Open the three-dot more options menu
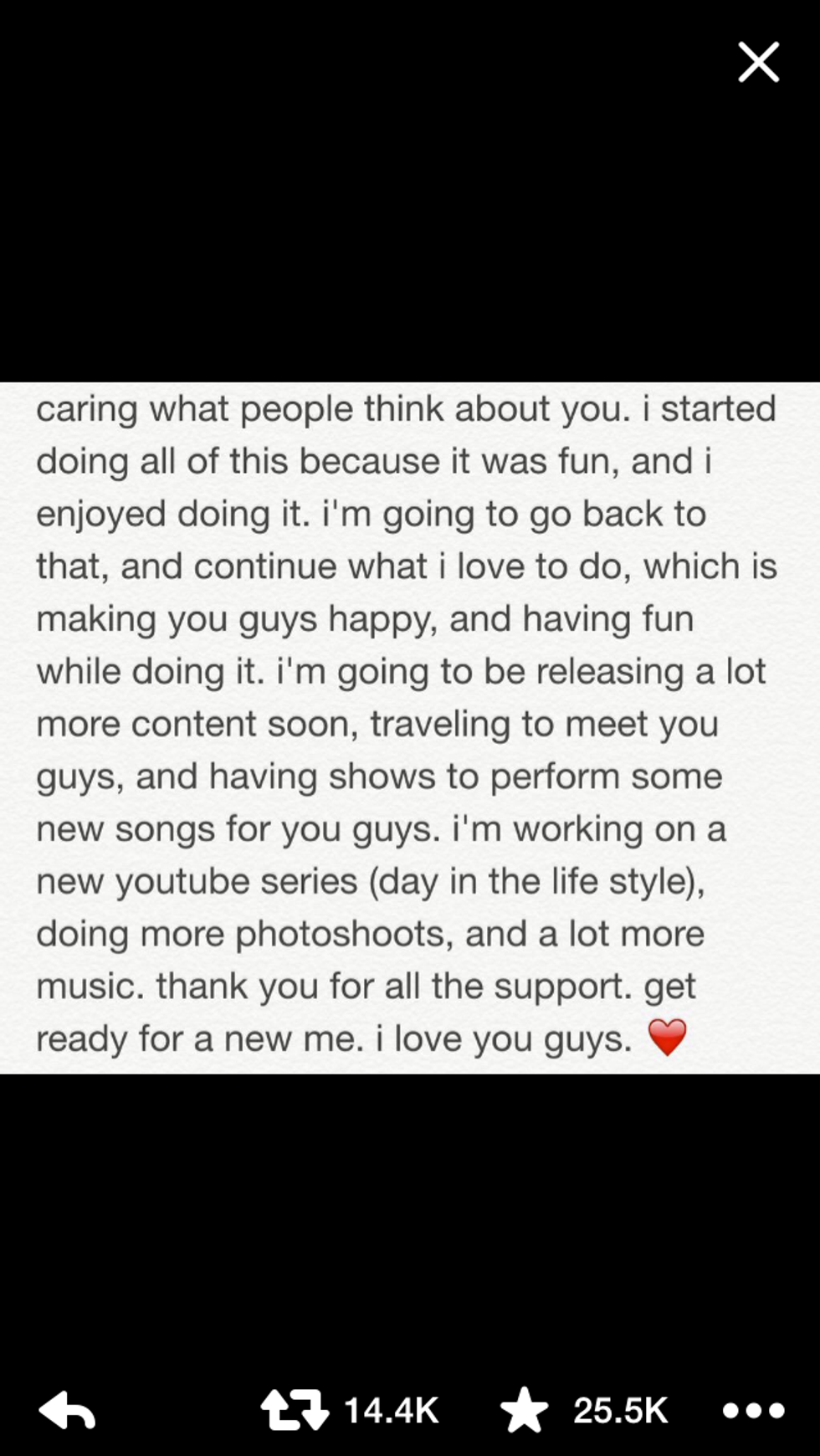This screenshot has width=820, height=1456. (x=753, y=1411)
